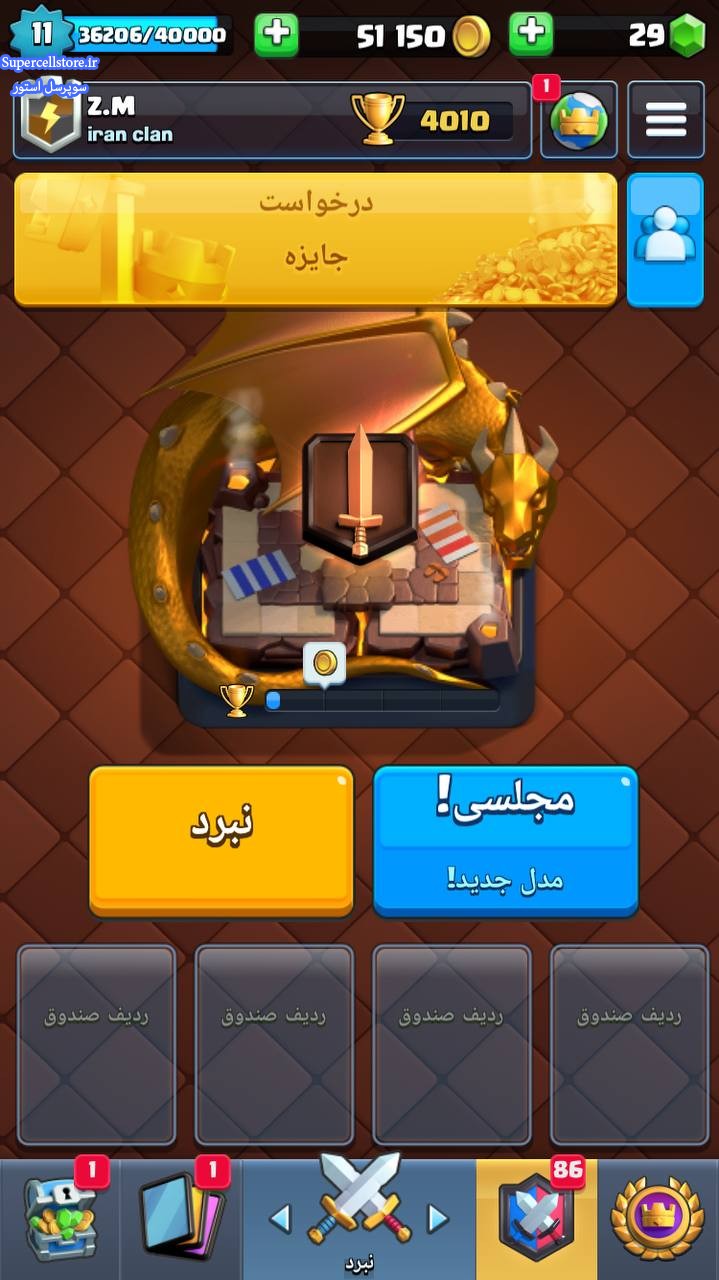Switch to the cards collection tab
The width and height of the screenshot is (719, 1280).
[x=181, y=1220]
